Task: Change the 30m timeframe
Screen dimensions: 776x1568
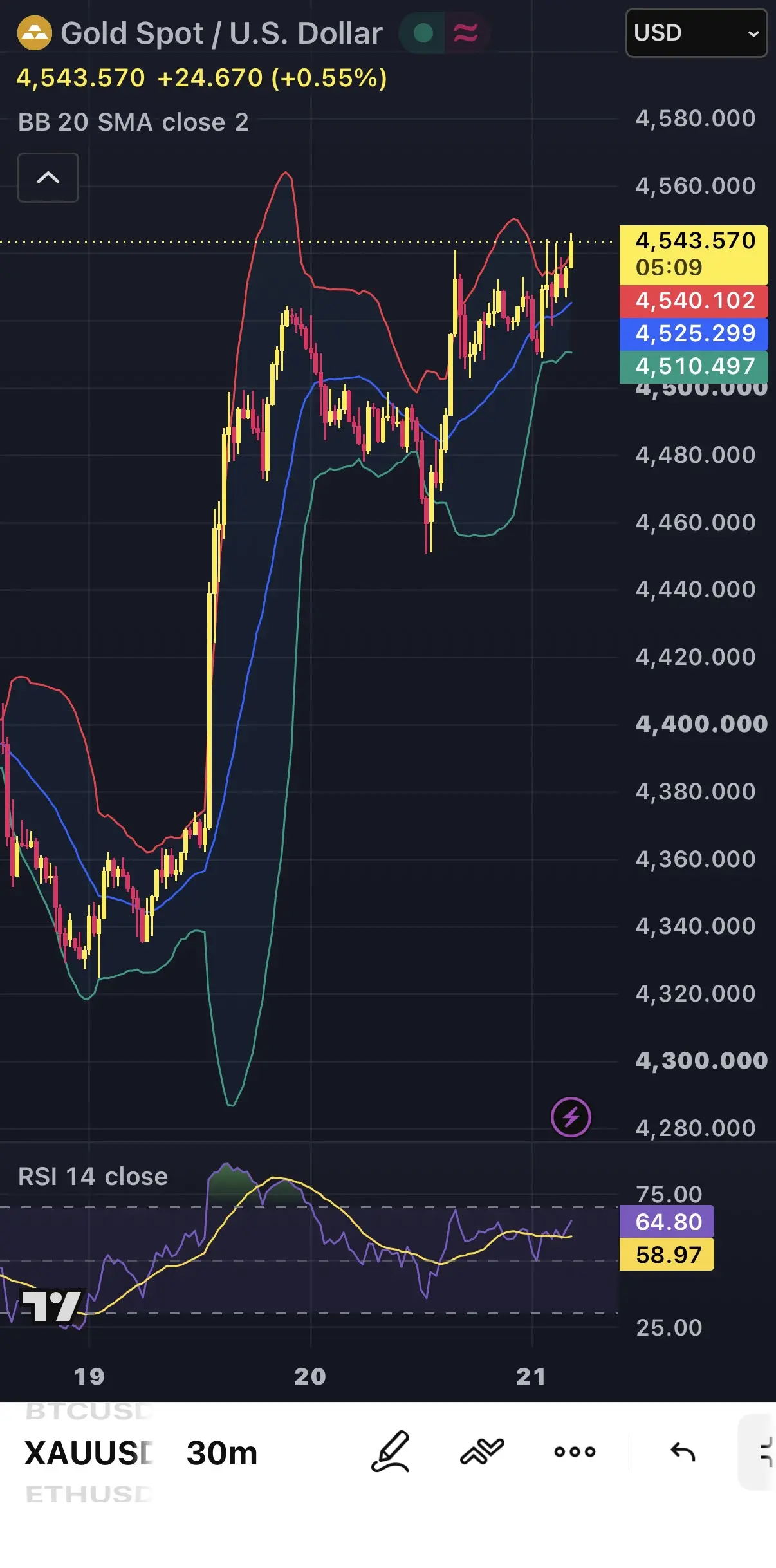Action: pyautogui.click(x=222, y=1453)
